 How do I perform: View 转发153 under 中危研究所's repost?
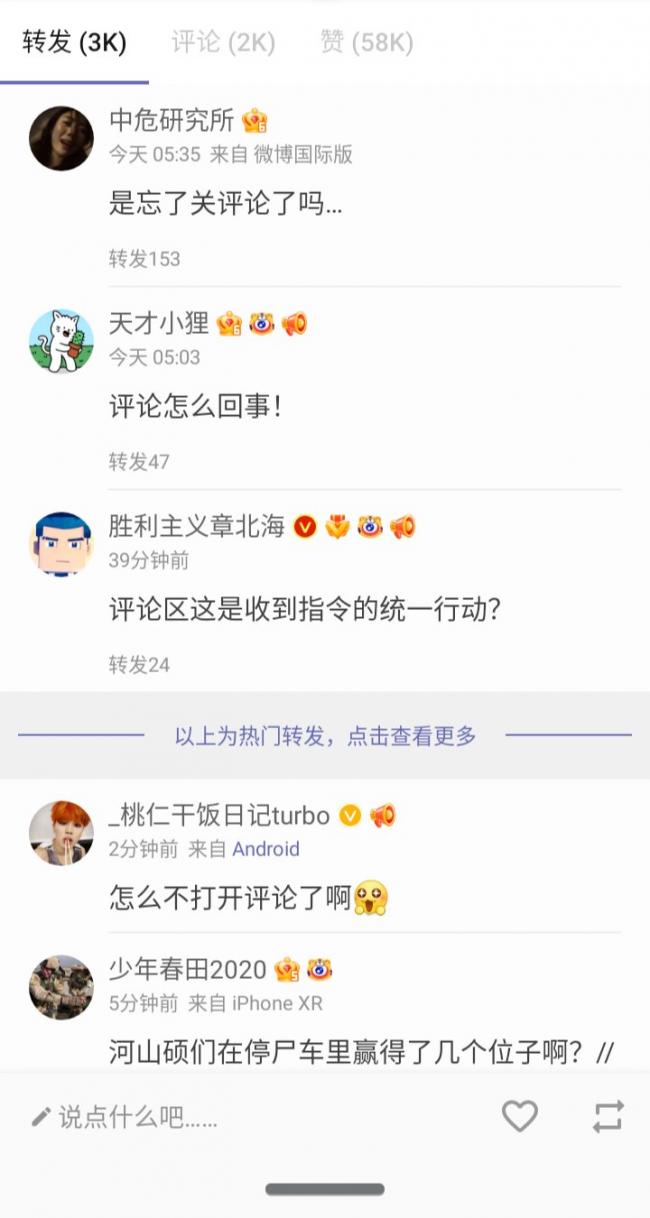[x=145, y=259]
